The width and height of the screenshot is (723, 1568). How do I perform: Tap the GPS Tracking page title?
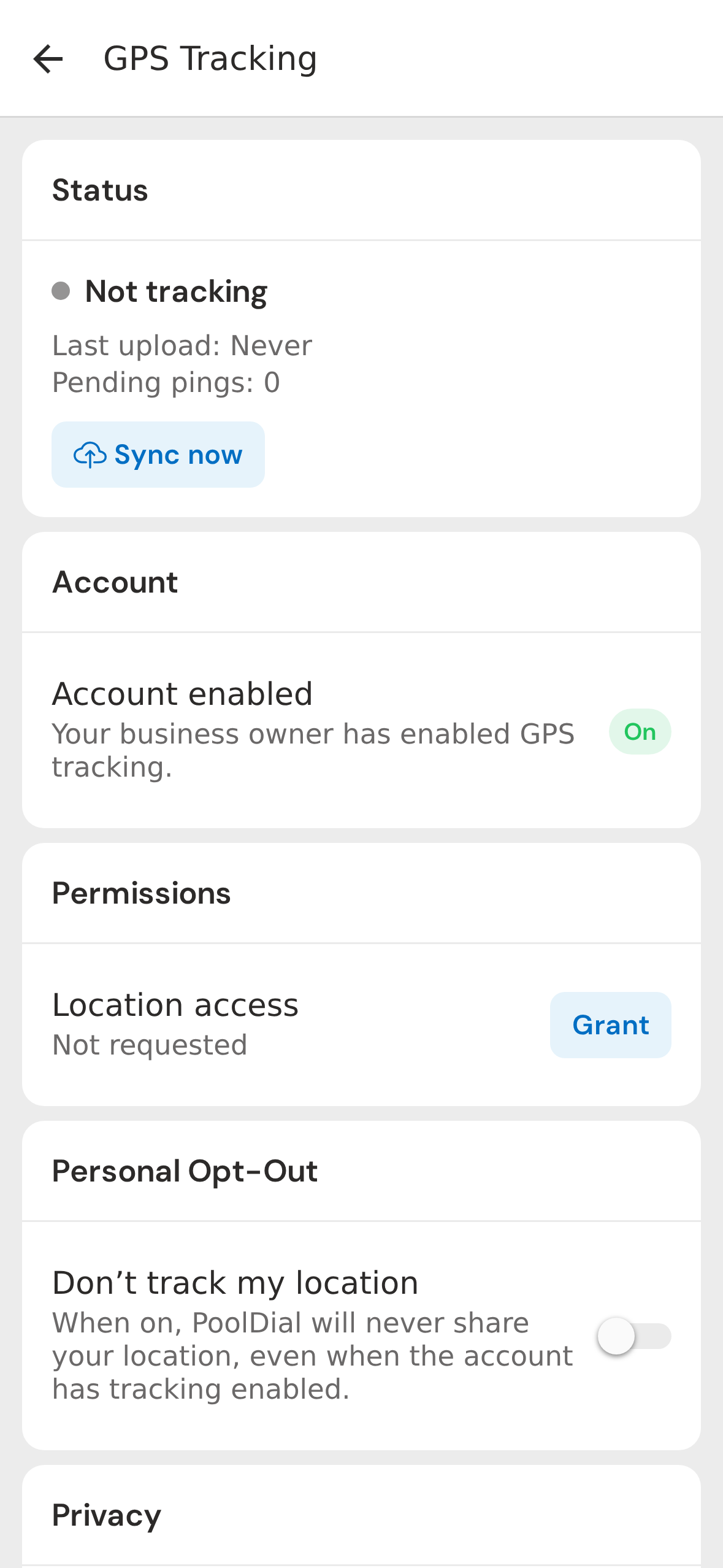(210, 58)
